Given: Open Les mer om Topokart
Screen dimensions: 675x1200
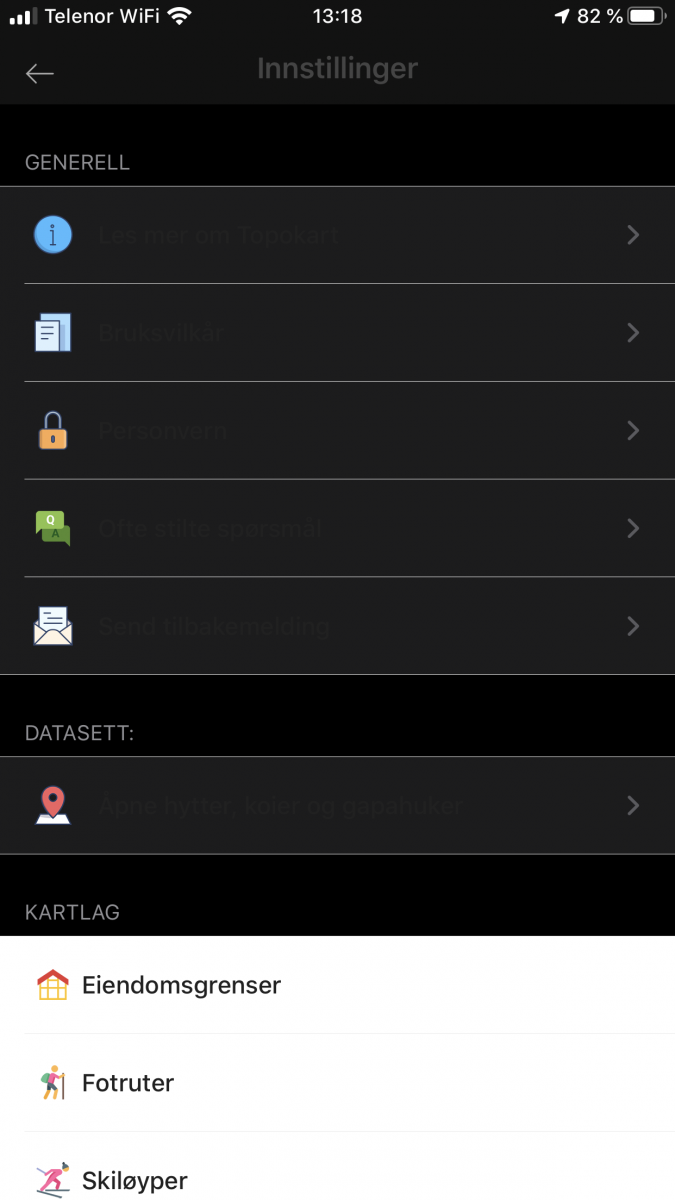Looking at the screenshot, I should tap(337, 236).
